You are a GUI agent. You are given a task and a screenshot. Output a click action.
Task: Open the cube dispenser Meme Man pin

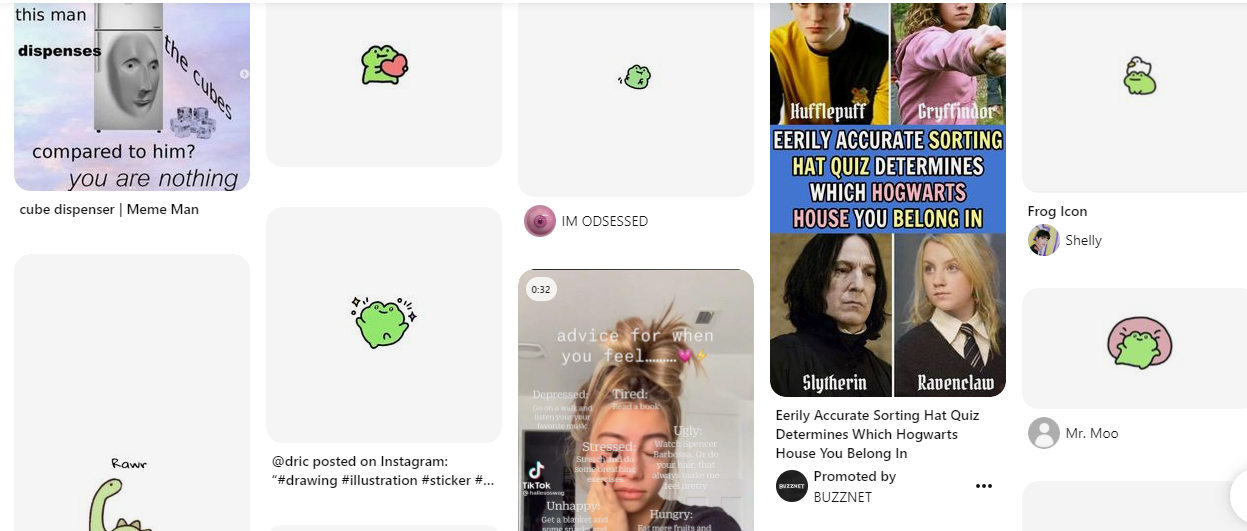[131, 96]
